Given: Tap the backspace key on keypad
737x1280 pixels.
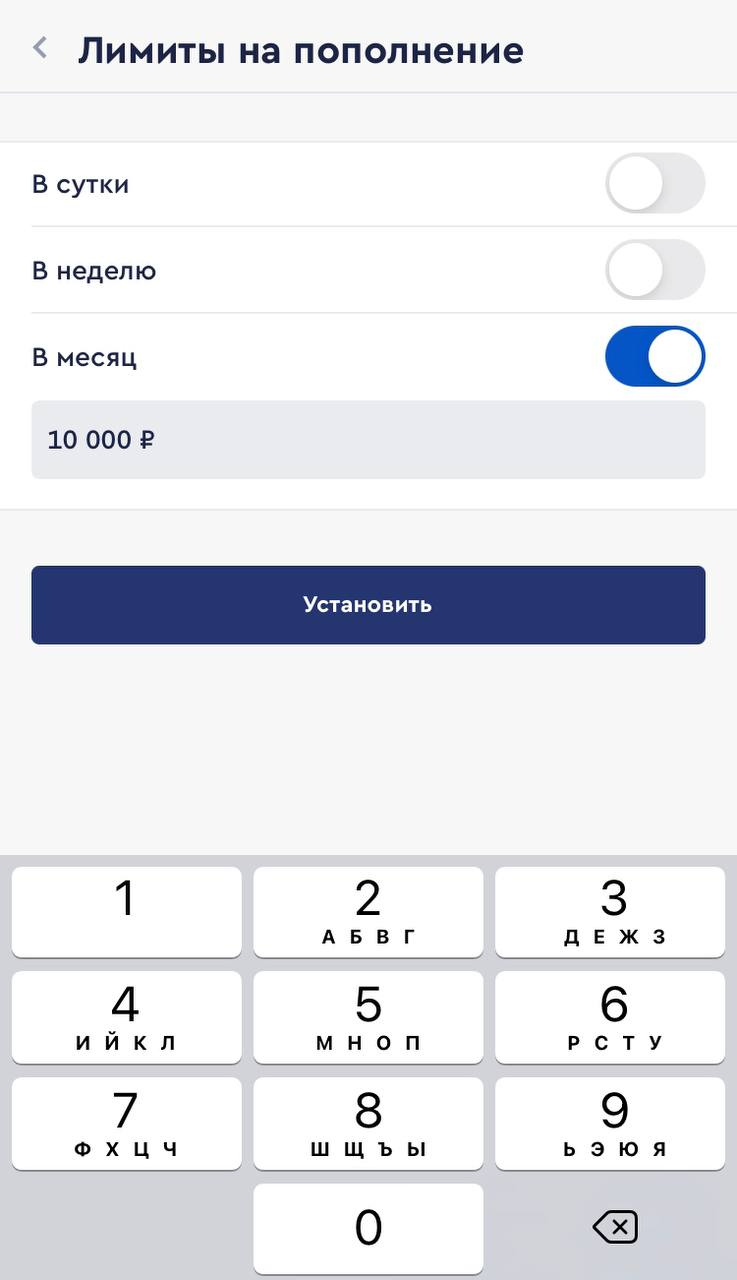Looking at the screenshot, I should click(x=614, y=1227).
